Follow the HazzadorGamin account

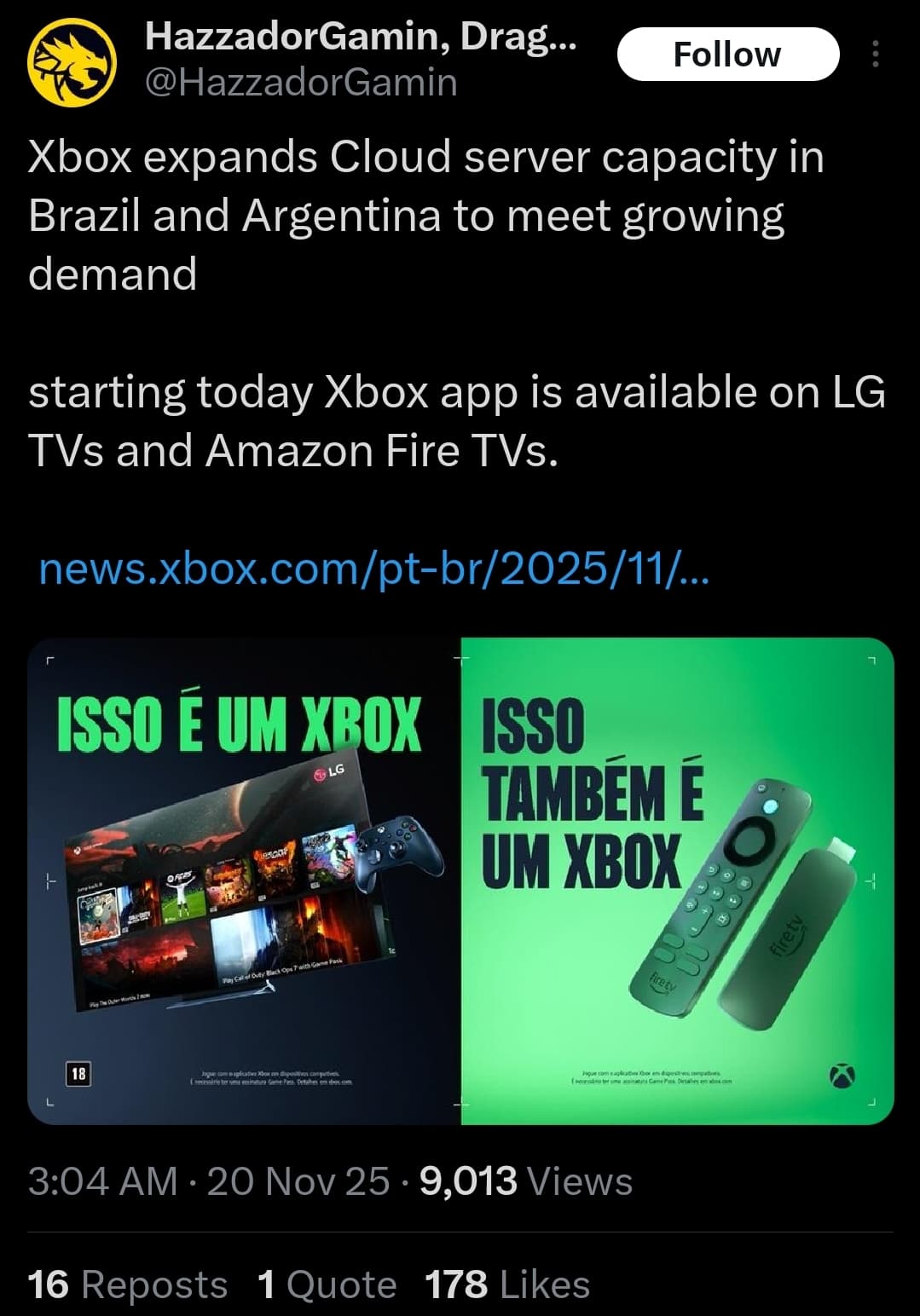727,55
